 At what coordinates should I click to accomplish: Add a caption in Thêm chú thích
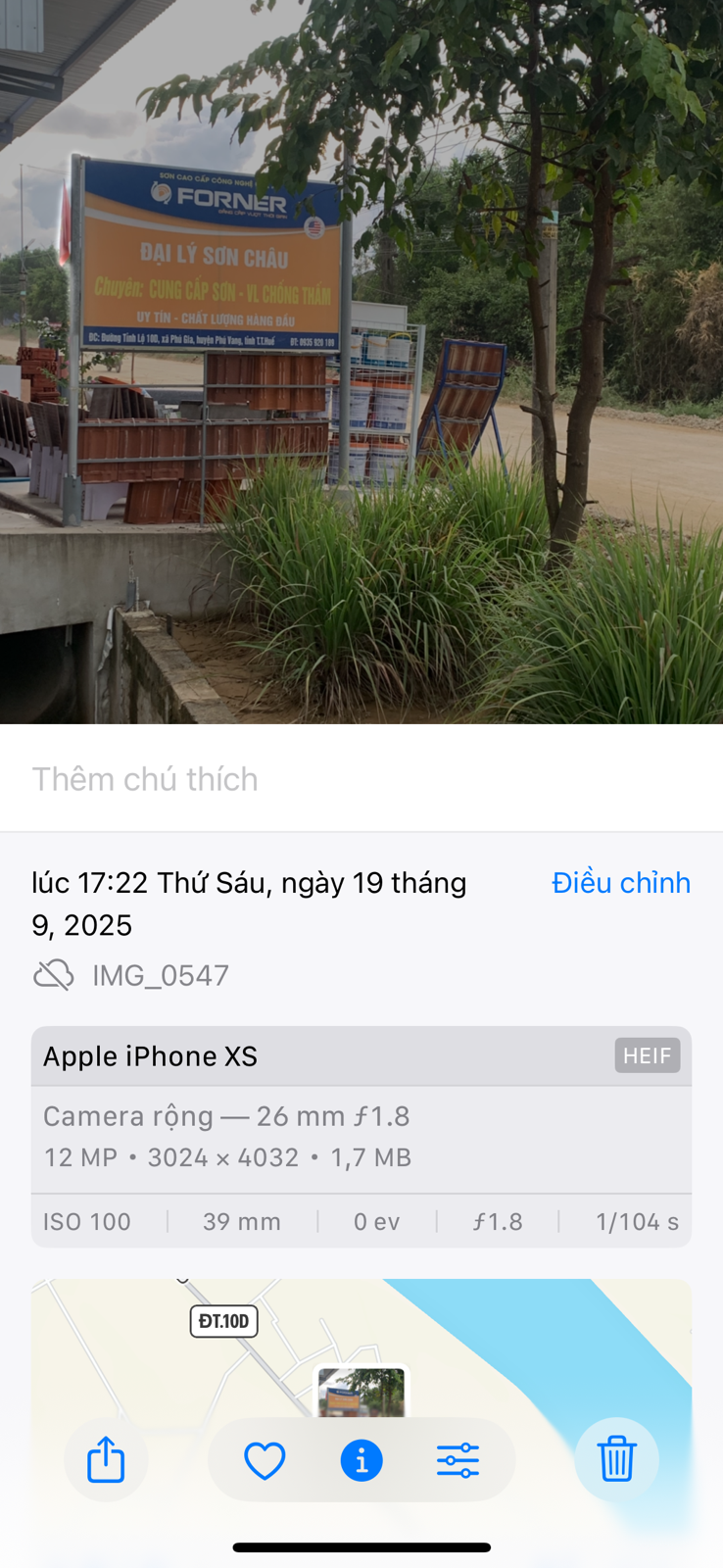(145, 779)
